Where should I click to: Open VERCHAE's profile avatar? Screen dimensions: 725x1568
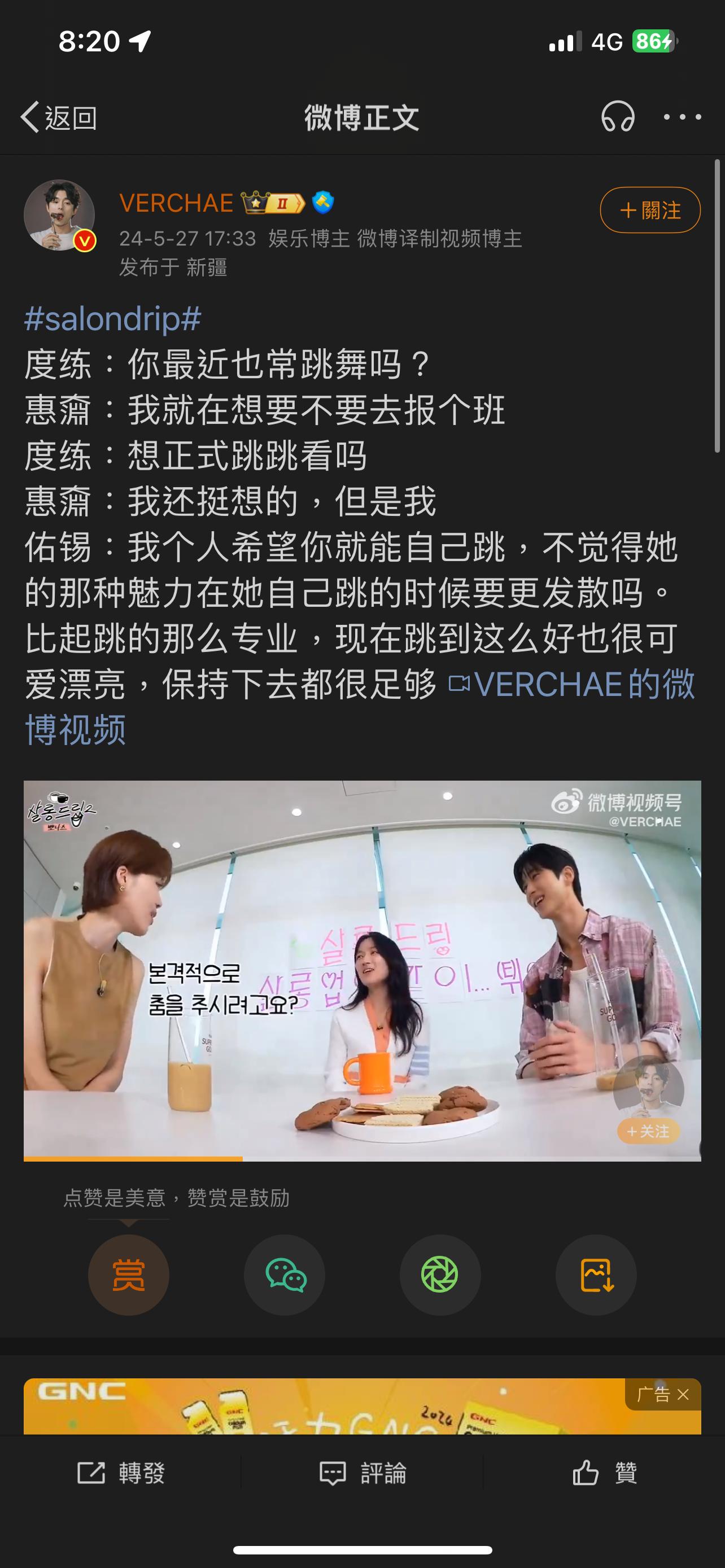pos(59,215)
